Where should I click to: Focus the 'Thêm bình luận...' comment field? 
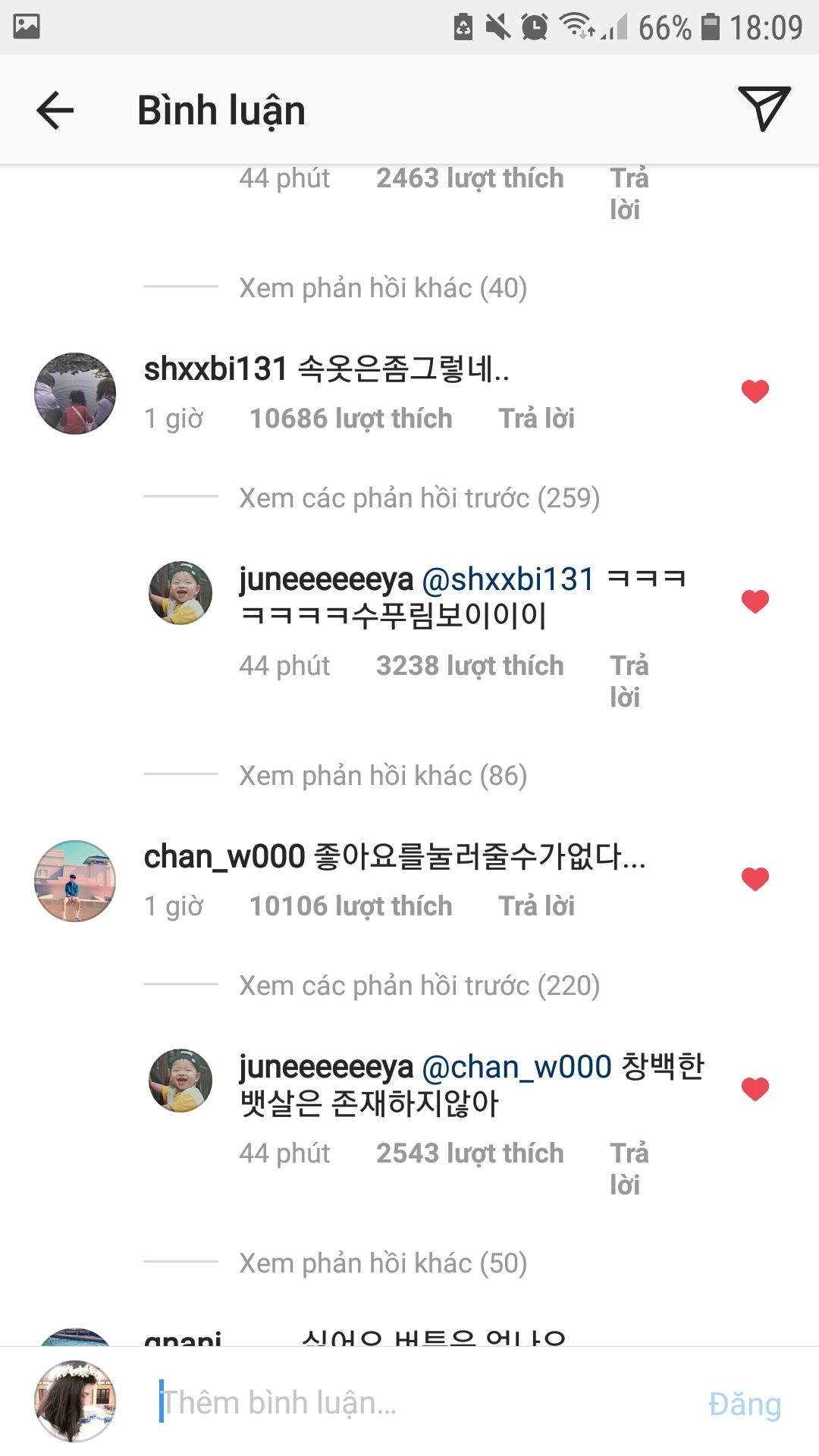pos(425,1403)
